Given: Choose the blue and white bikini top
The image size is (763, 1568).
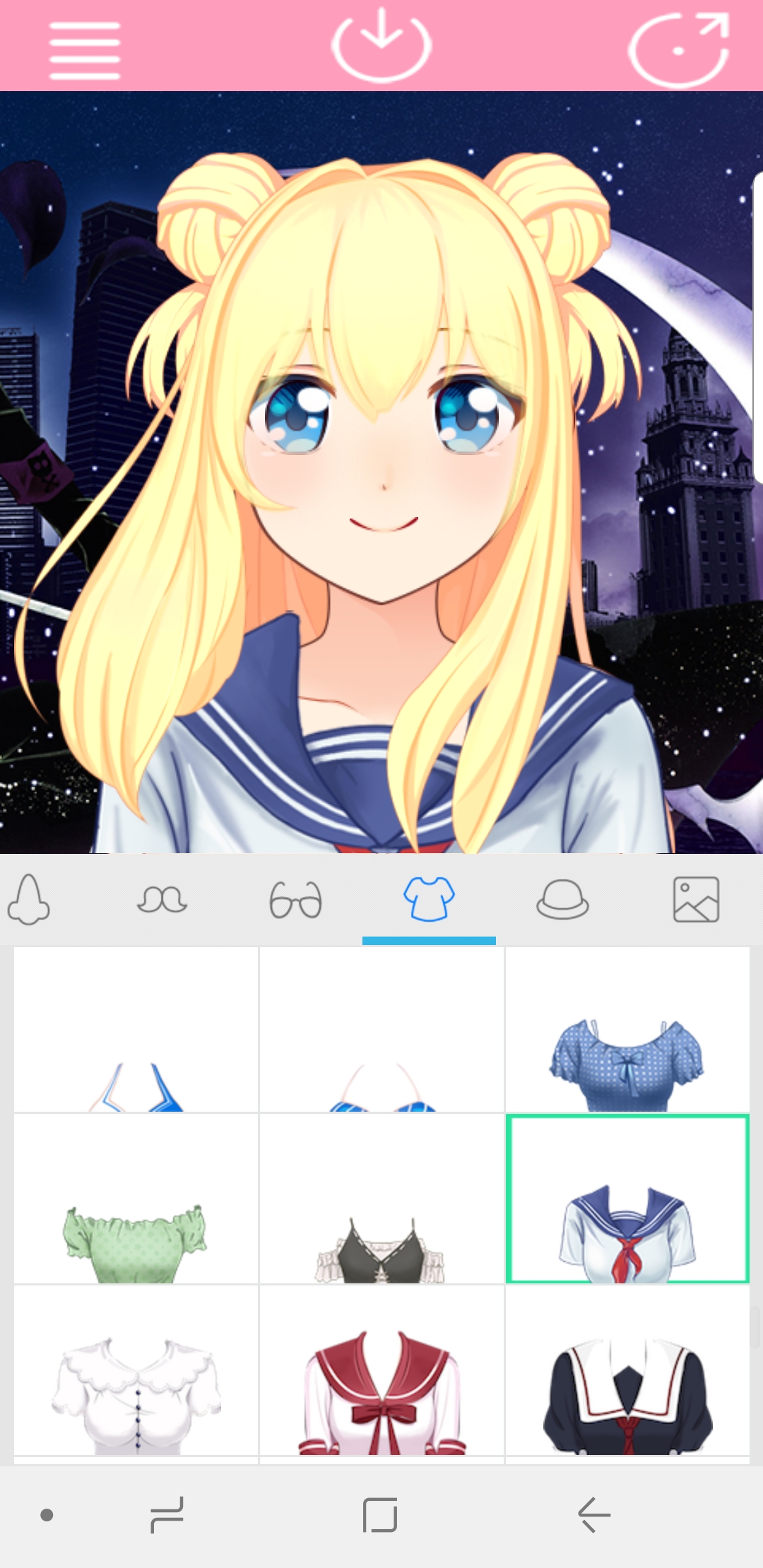Looking at the screenshot, I should [x=136, y=1029].
